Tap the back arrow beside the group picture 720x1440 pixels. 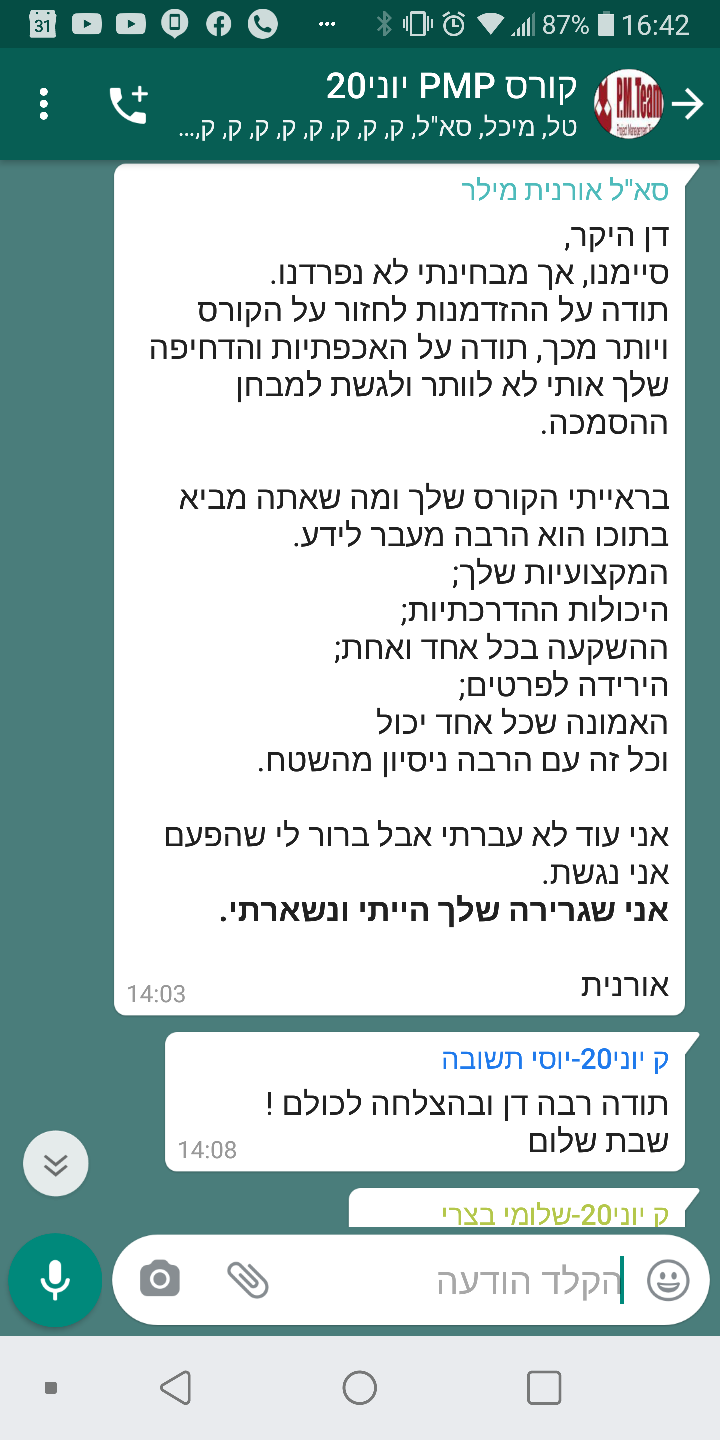click(x=688, y=105)
